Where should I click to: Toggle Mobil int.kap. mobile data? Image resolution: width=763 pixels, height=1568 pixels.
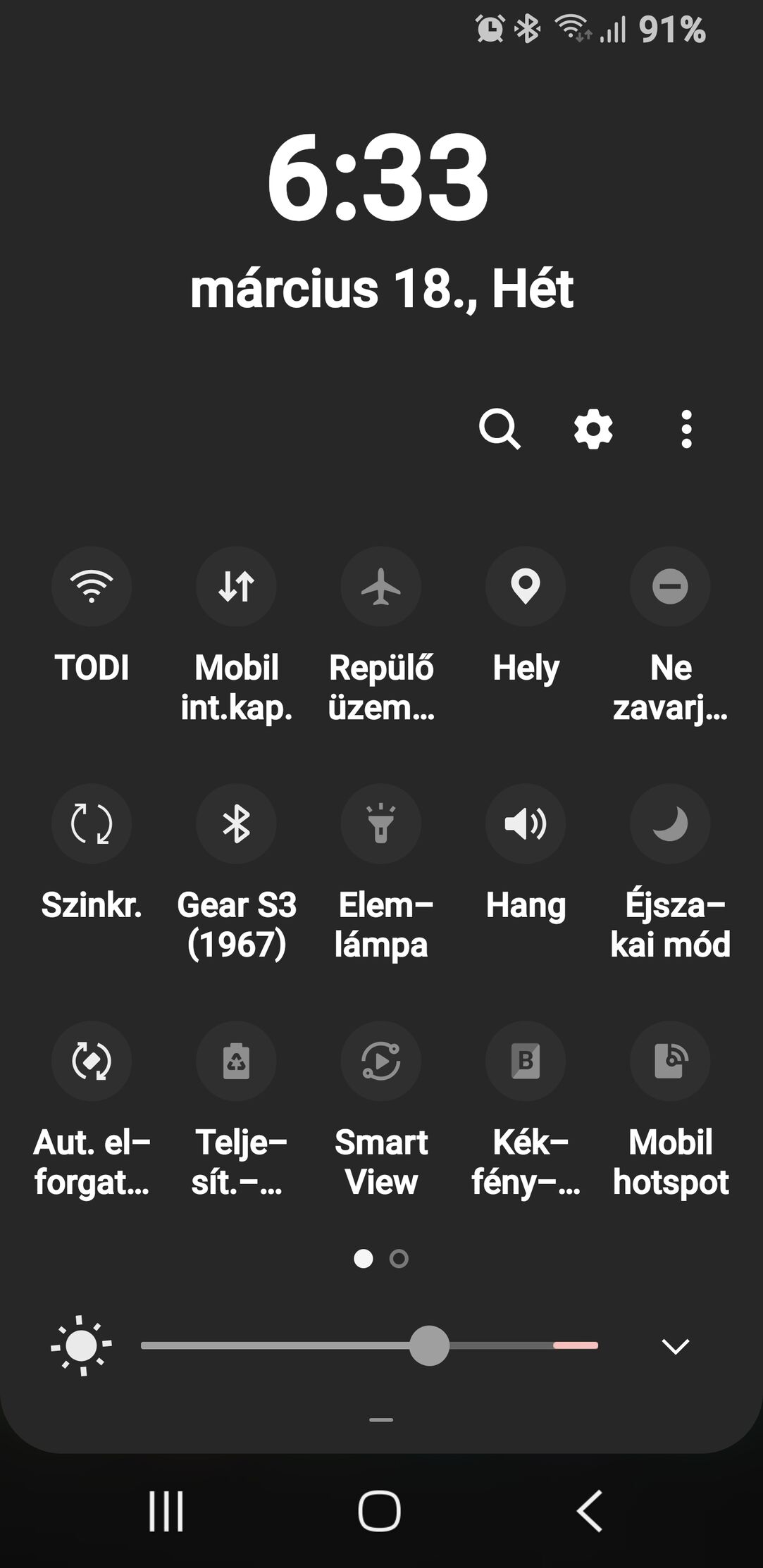coord(236,586)
